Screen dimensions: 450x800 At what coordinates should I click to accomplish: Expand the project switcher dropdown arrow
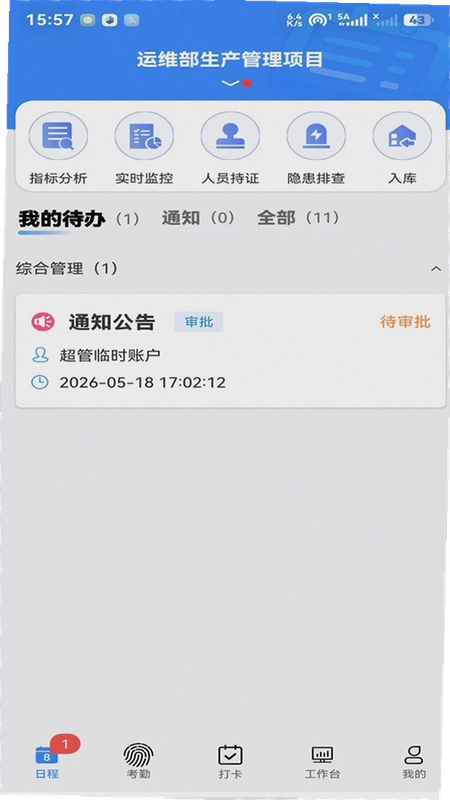(x=231, y=83)
